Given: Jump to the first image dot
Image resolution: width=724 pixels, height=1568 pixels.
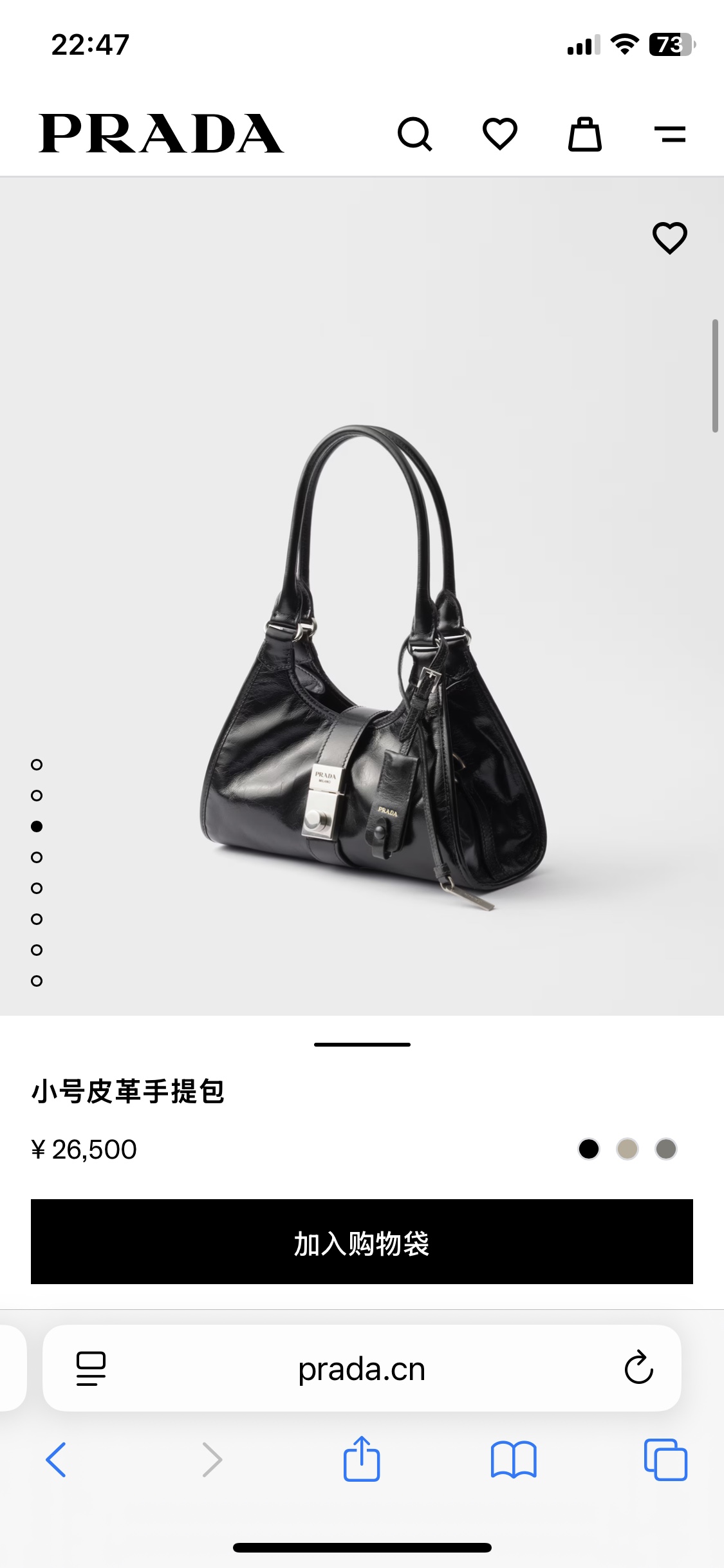Looking at the screenshot, I should click(37, 765).
